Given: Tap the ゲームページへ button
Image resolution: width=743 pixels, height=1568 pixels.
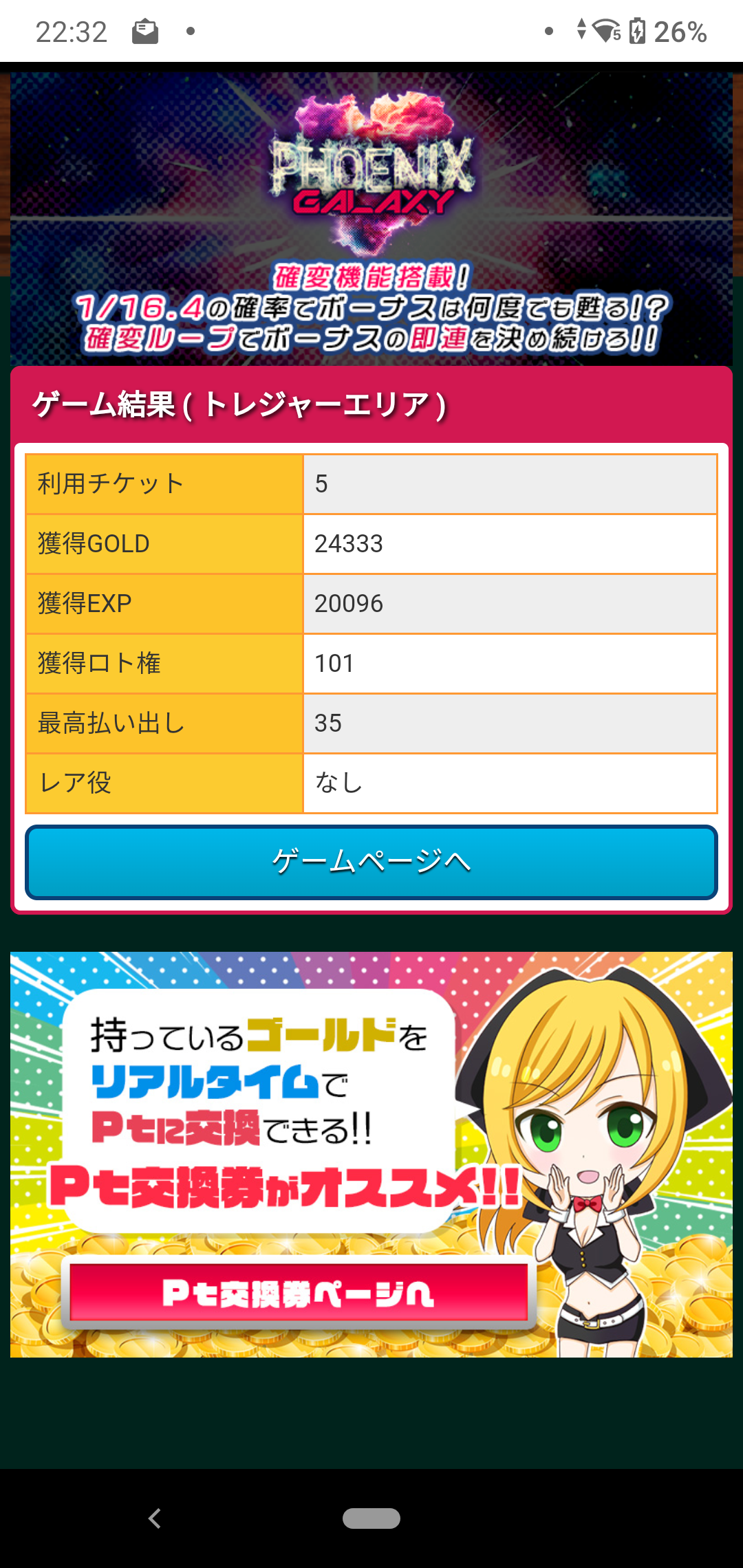Looking at the screenshot, I should [371, 862].
